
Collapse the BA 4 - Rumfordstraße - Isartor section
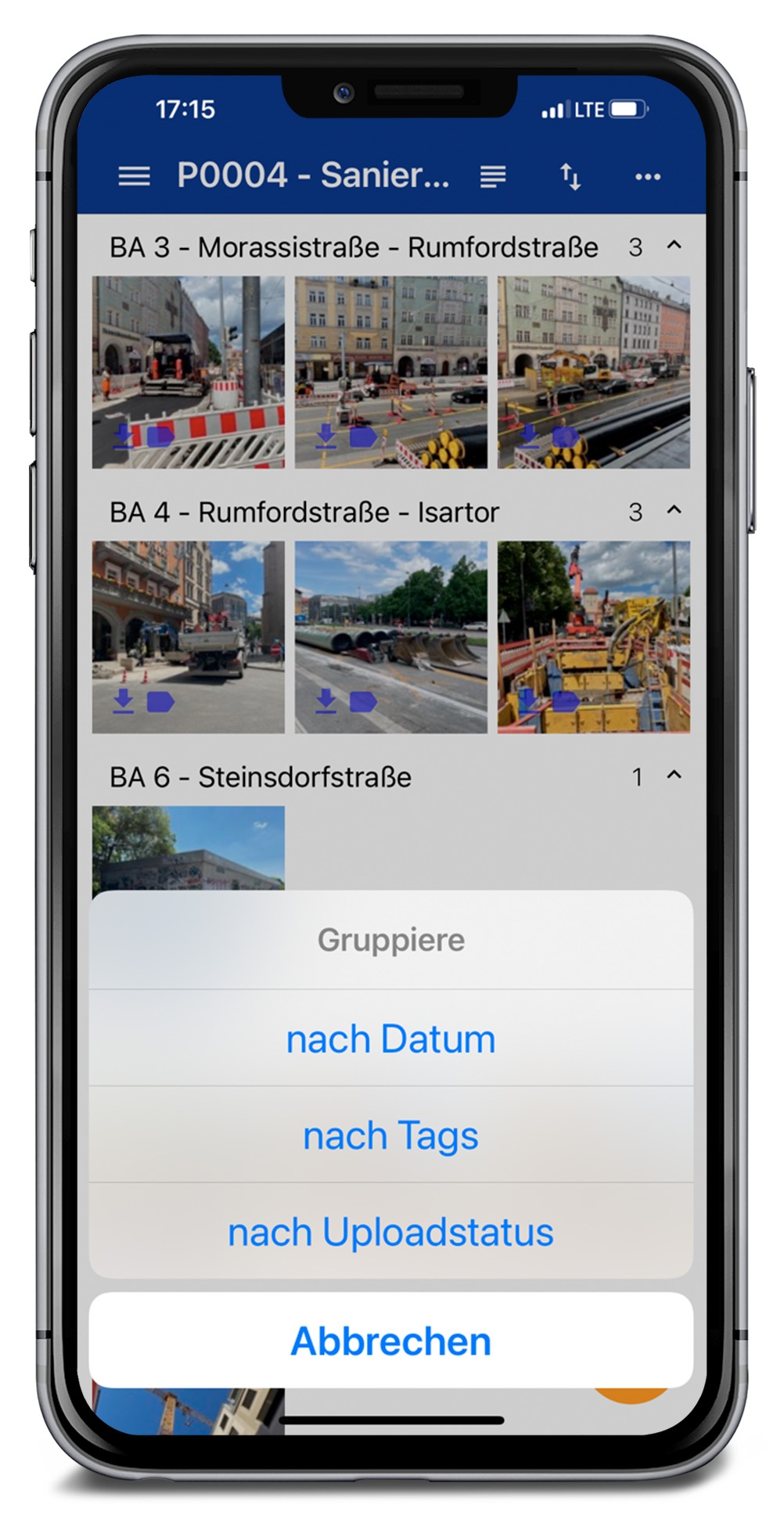pos(674,510)
